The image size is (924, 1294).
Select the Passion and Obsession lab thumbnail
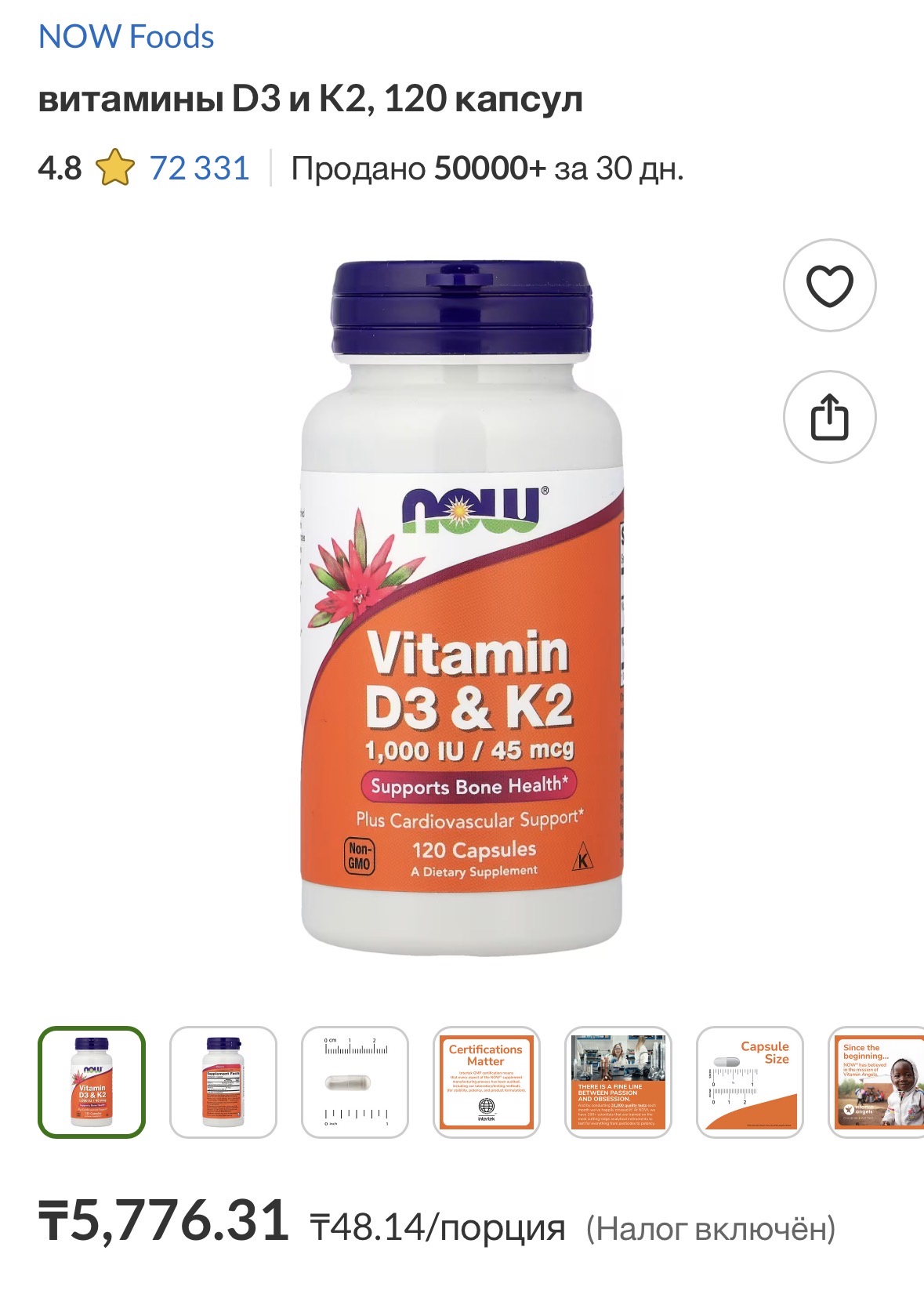click(618, 1082)
